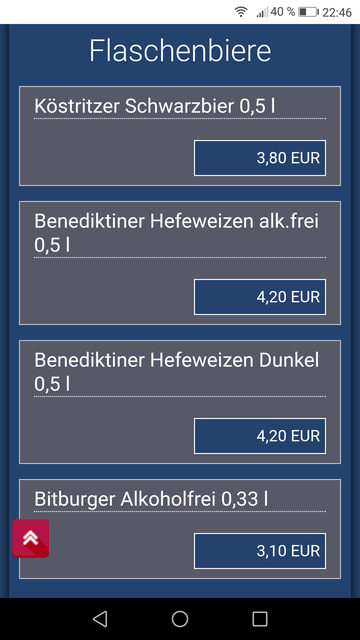Choose the 4,20 EUR button for Hefeweizen Dunkel
This screenshot has width=360, height=640.
click(260, 436)
